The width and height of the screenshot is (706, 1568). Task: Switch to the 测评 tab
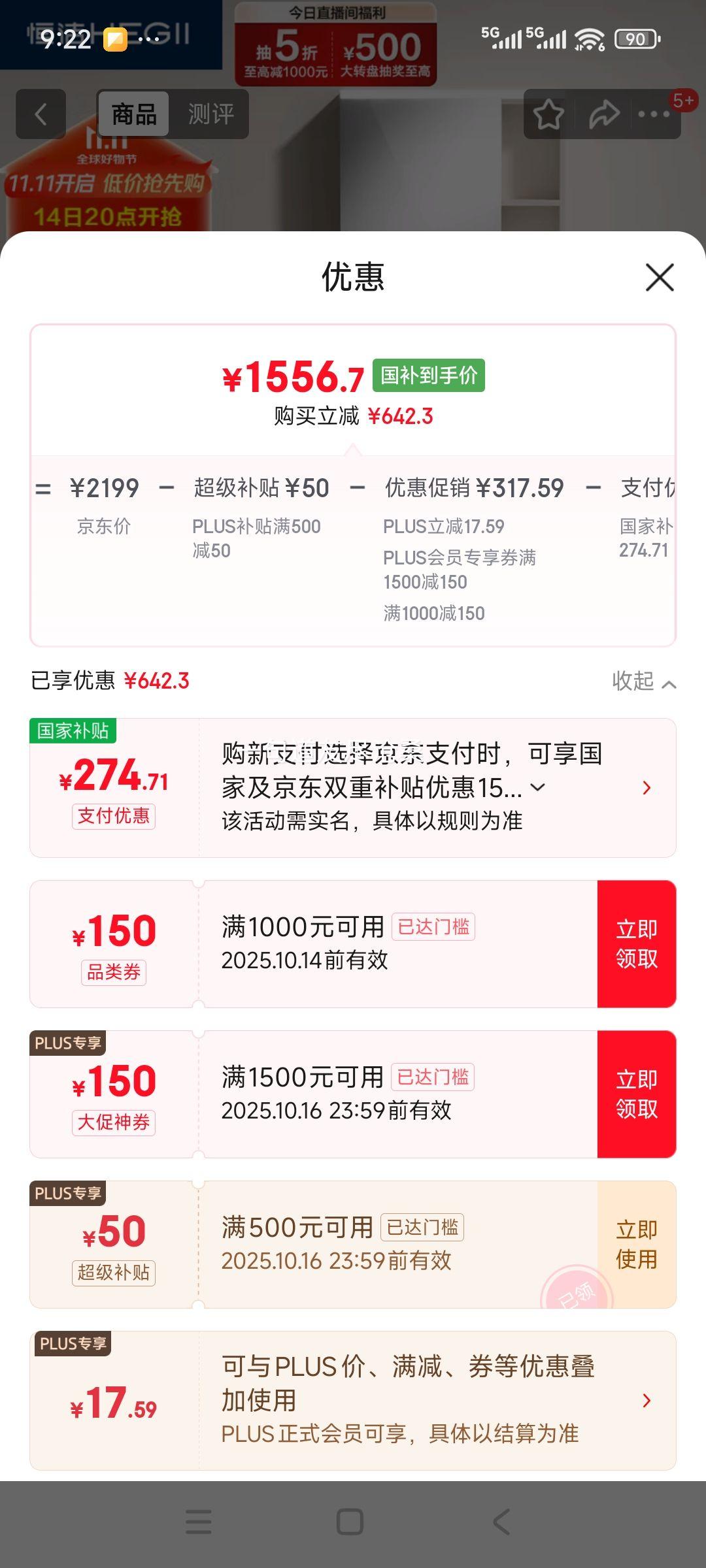click(x=210, y=114)
